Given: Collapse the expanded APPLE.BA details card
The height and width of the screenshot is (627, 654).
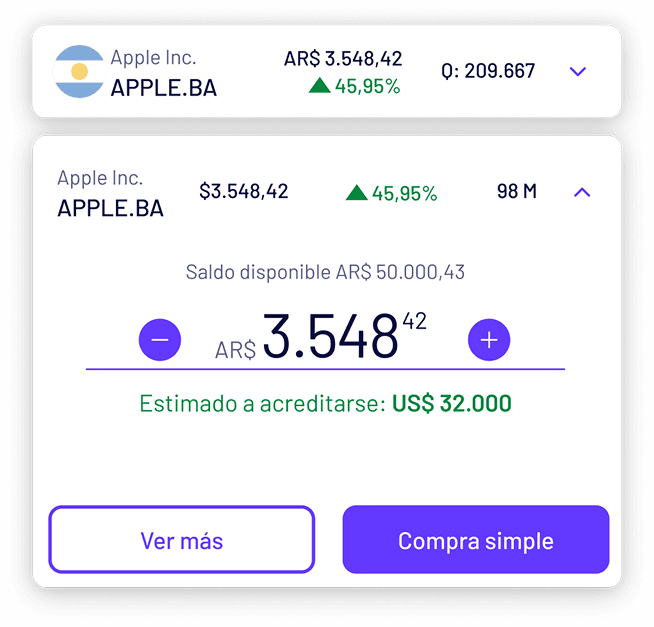Looking at the screenshot, I should 582,192.
